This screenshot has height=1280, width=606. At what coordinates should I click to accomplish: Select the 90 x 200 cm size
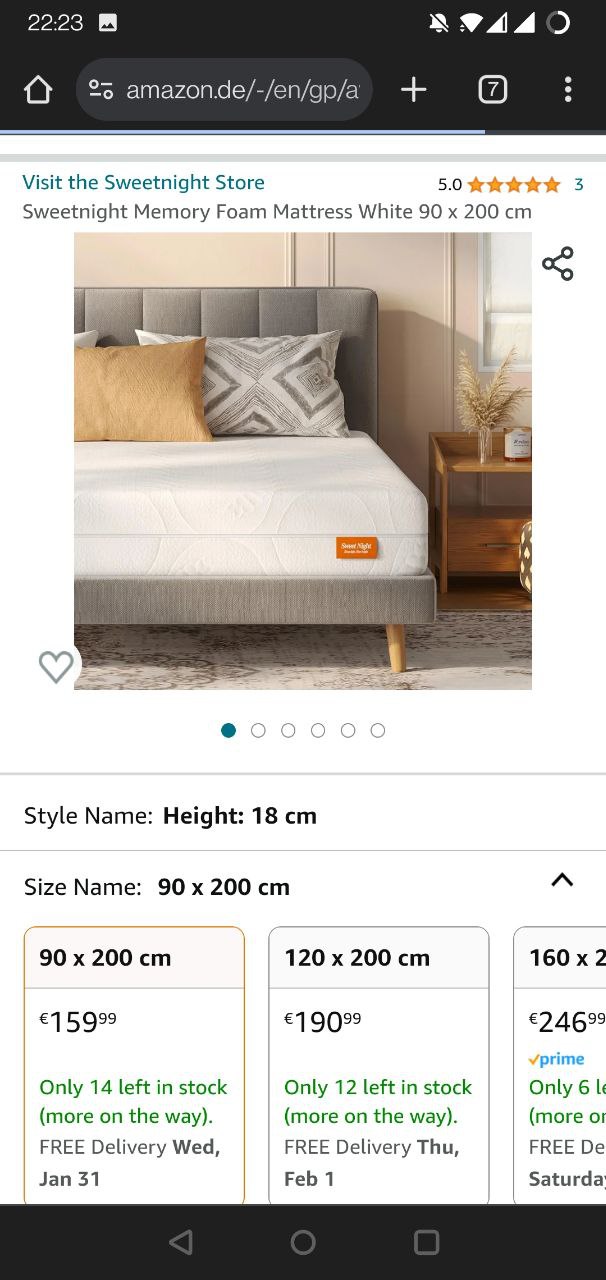(x=134, y=1065)
